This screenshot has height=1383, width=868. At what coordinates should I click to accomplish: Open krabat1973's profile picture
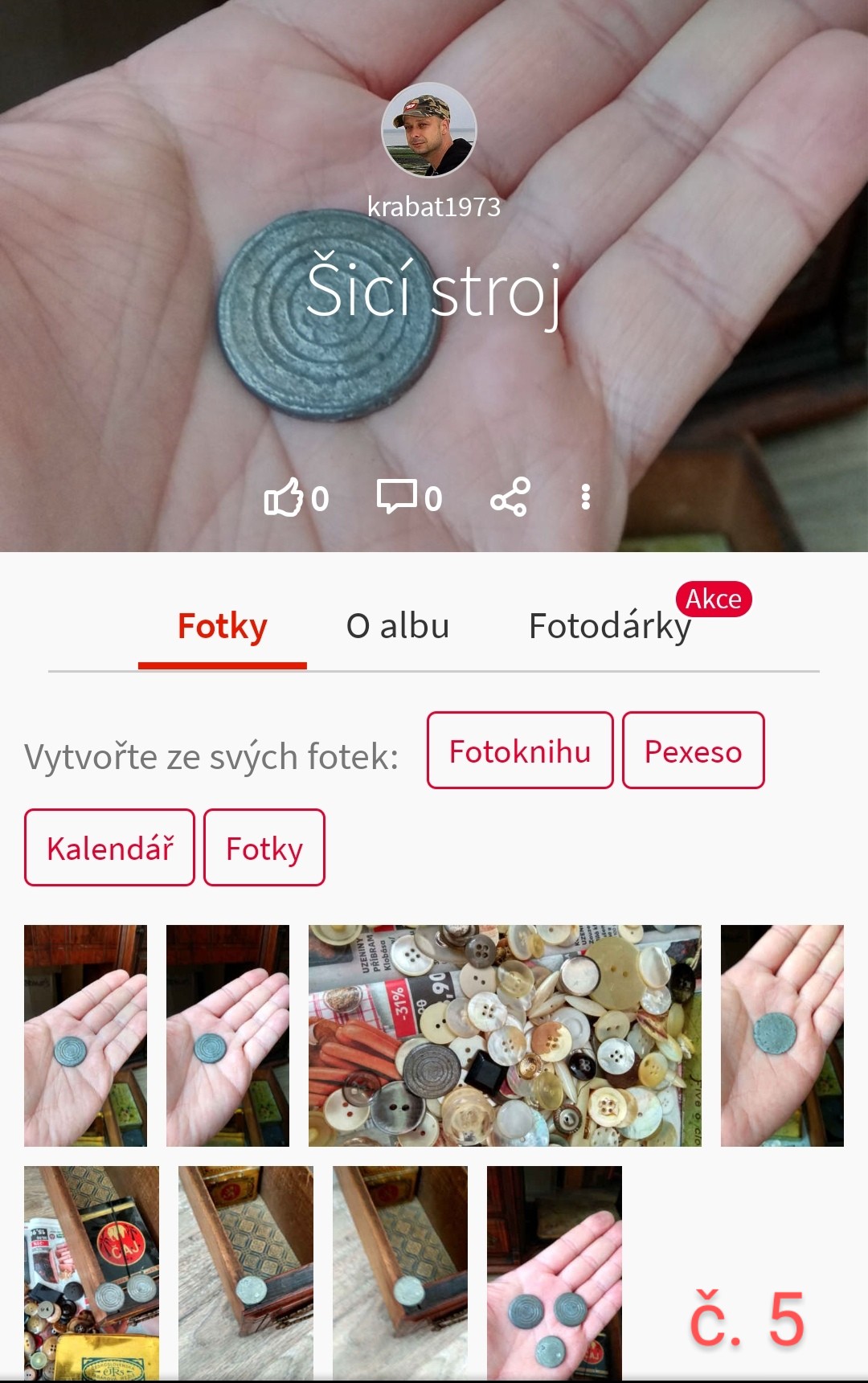pos(429,129)
